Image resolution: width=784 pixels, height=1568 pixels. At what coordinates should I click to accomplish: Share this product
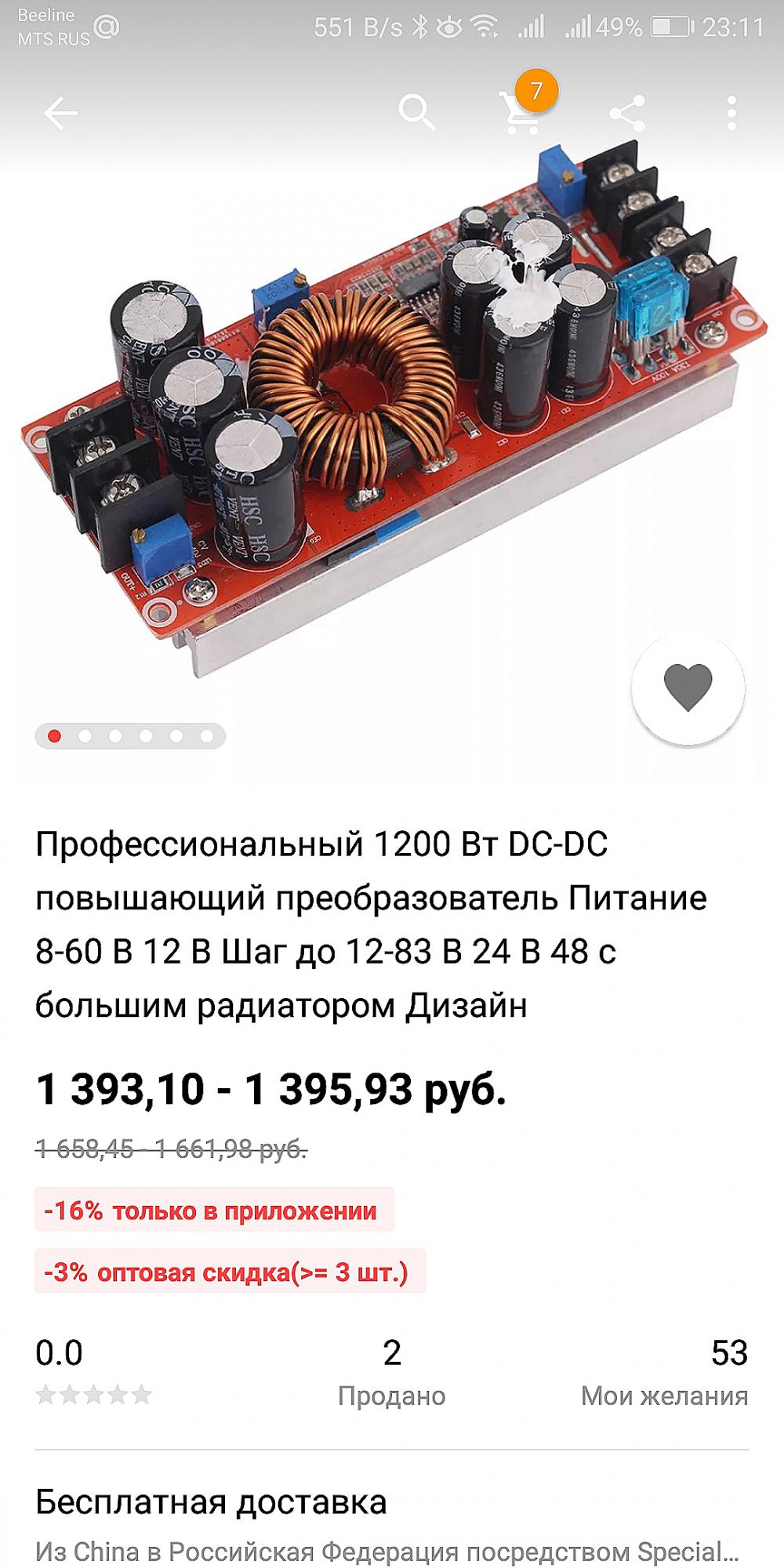pyautogui.click(x=627, y=114)
